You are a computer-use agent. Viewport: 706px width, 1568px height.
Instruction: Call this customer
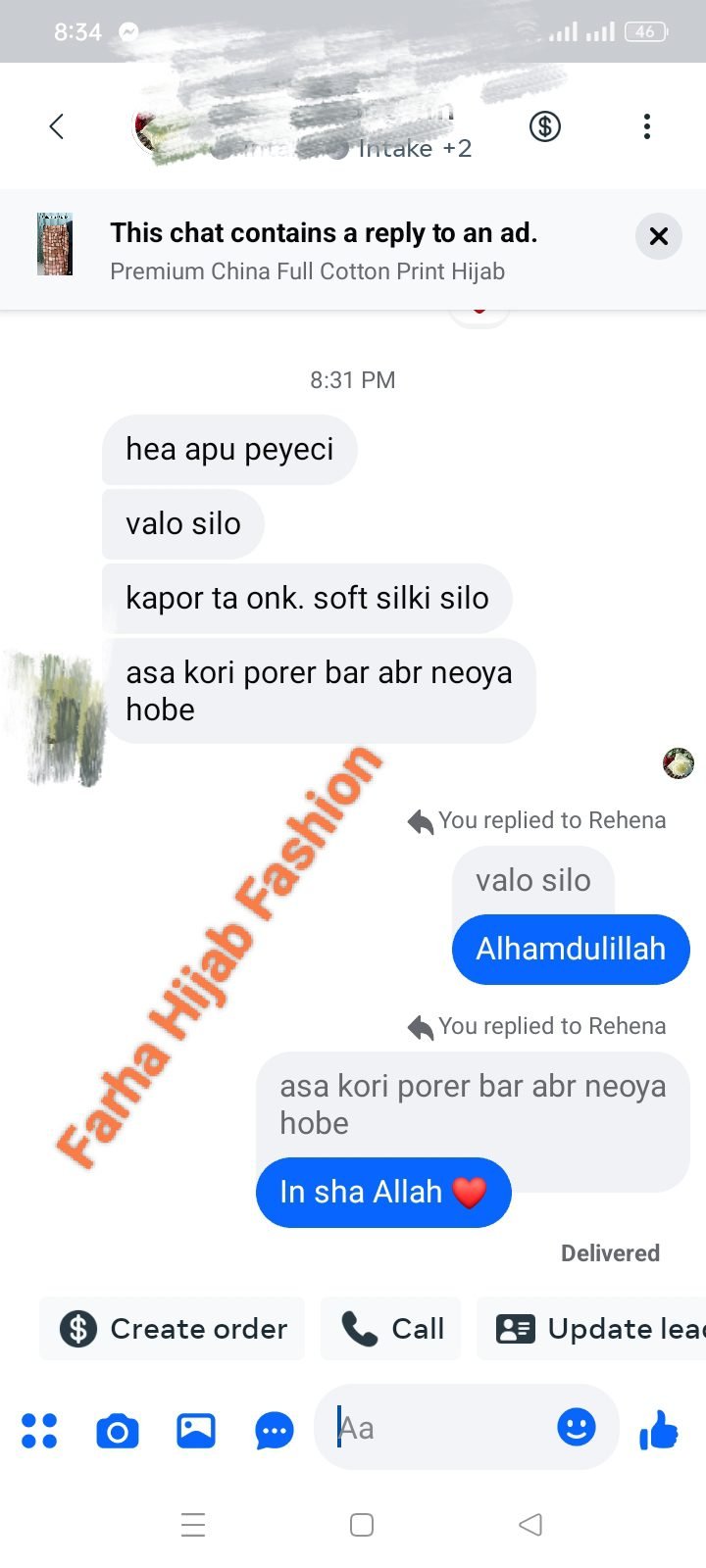tap(391, 1329)
